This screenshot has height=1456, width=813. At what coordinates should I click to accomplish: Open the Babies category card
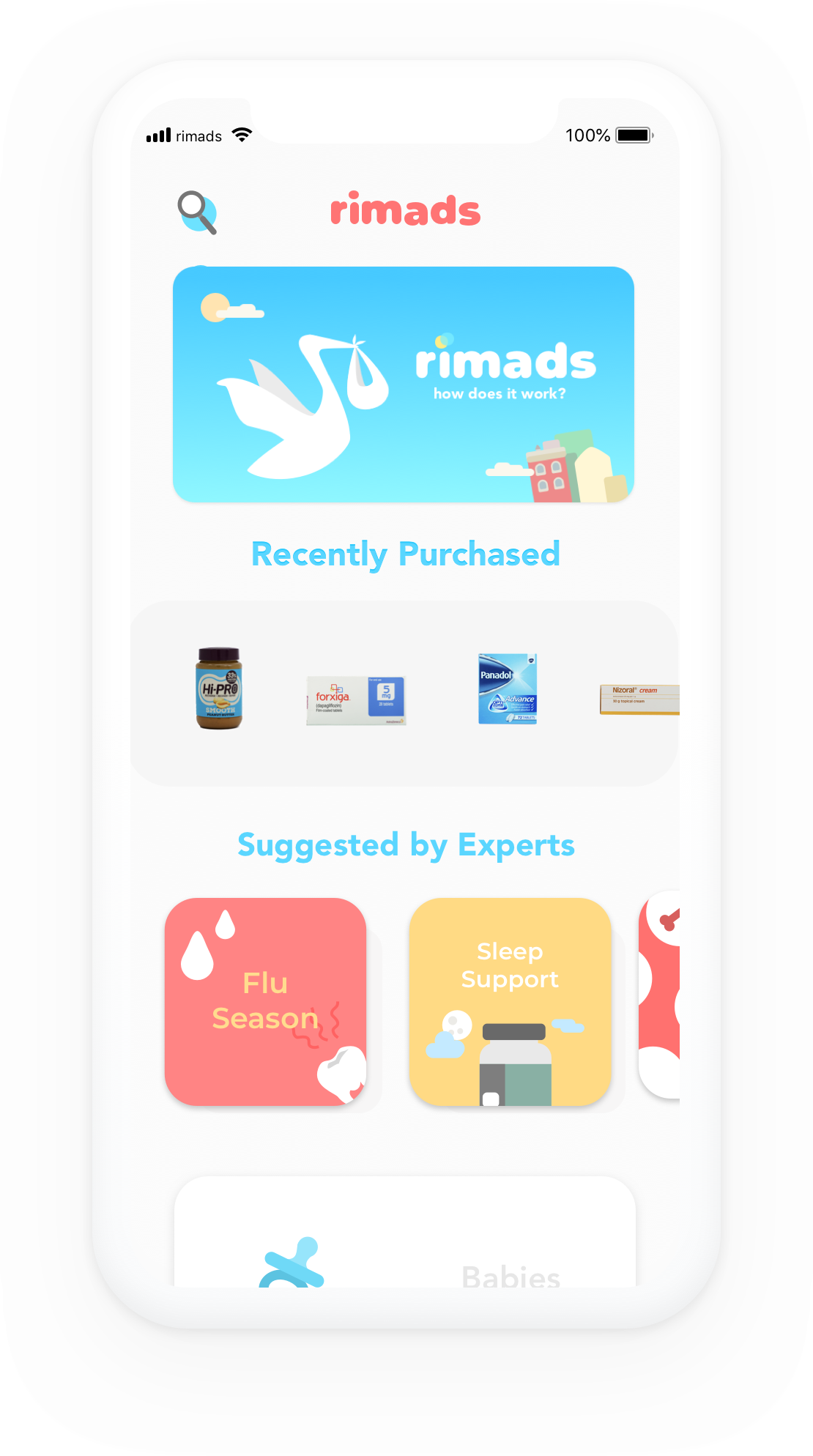click(x=405, y=1245)
